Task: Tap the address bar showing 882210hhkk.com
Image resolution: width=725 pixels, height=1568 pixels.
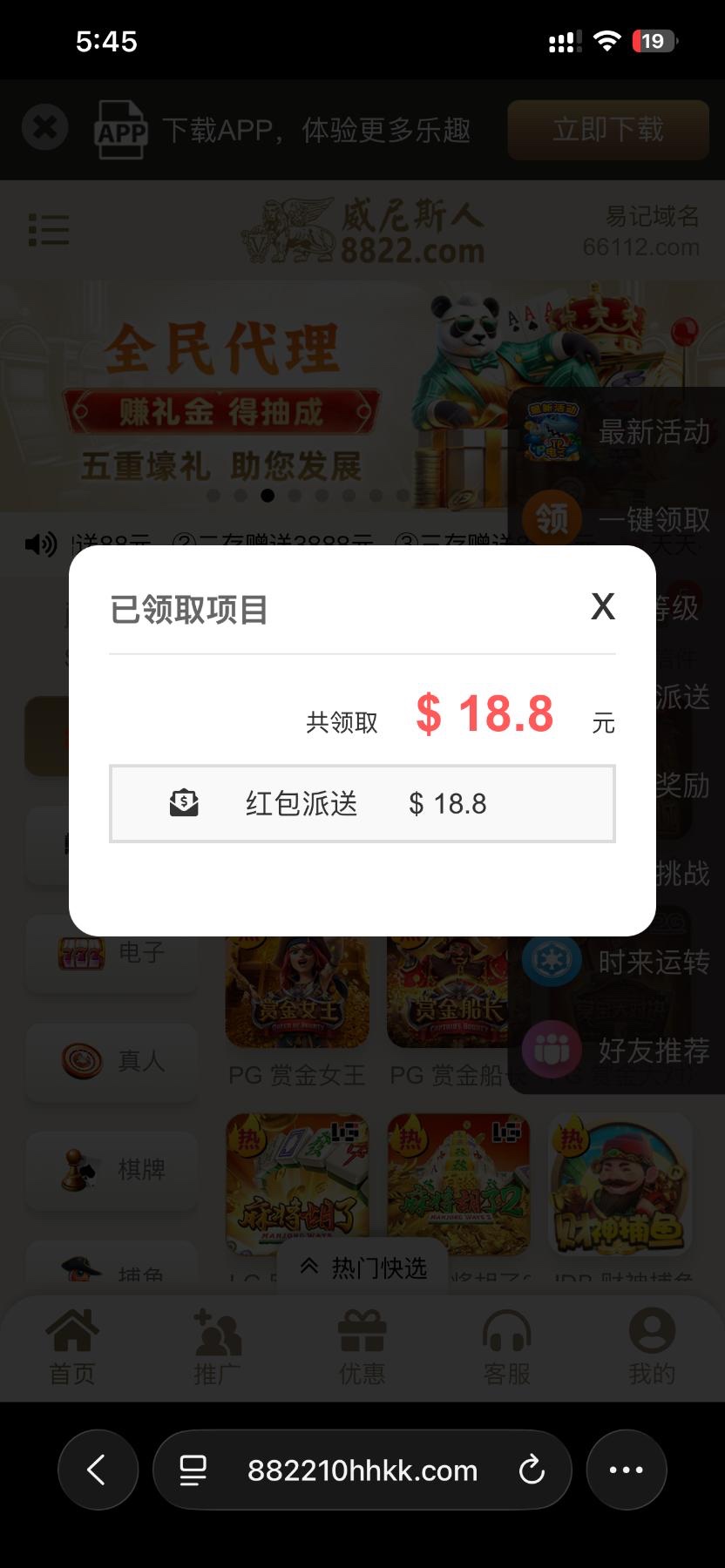Action: [x=362, y=1470]
